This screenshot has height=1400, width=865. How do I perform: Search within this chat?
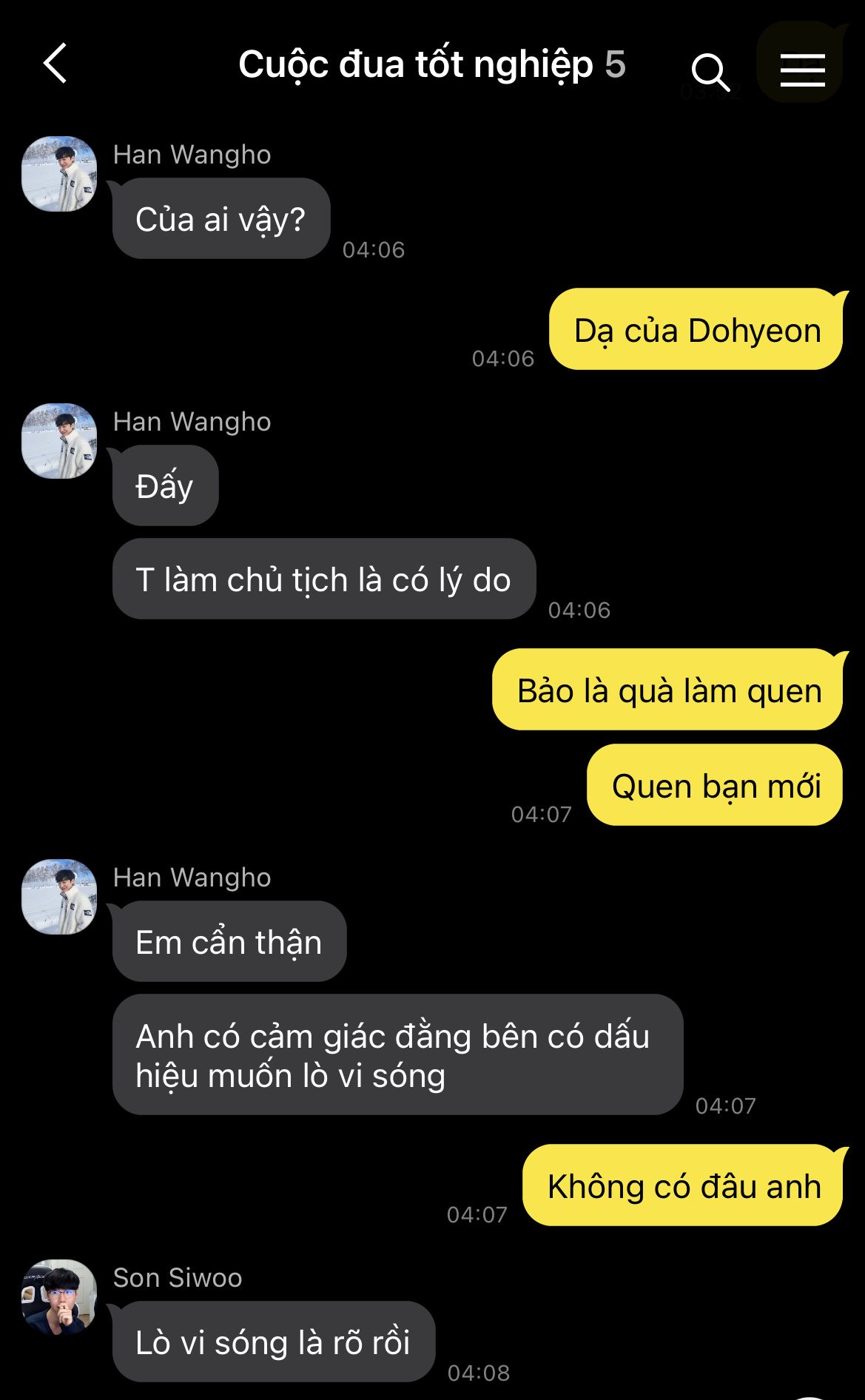click(710, 71)
